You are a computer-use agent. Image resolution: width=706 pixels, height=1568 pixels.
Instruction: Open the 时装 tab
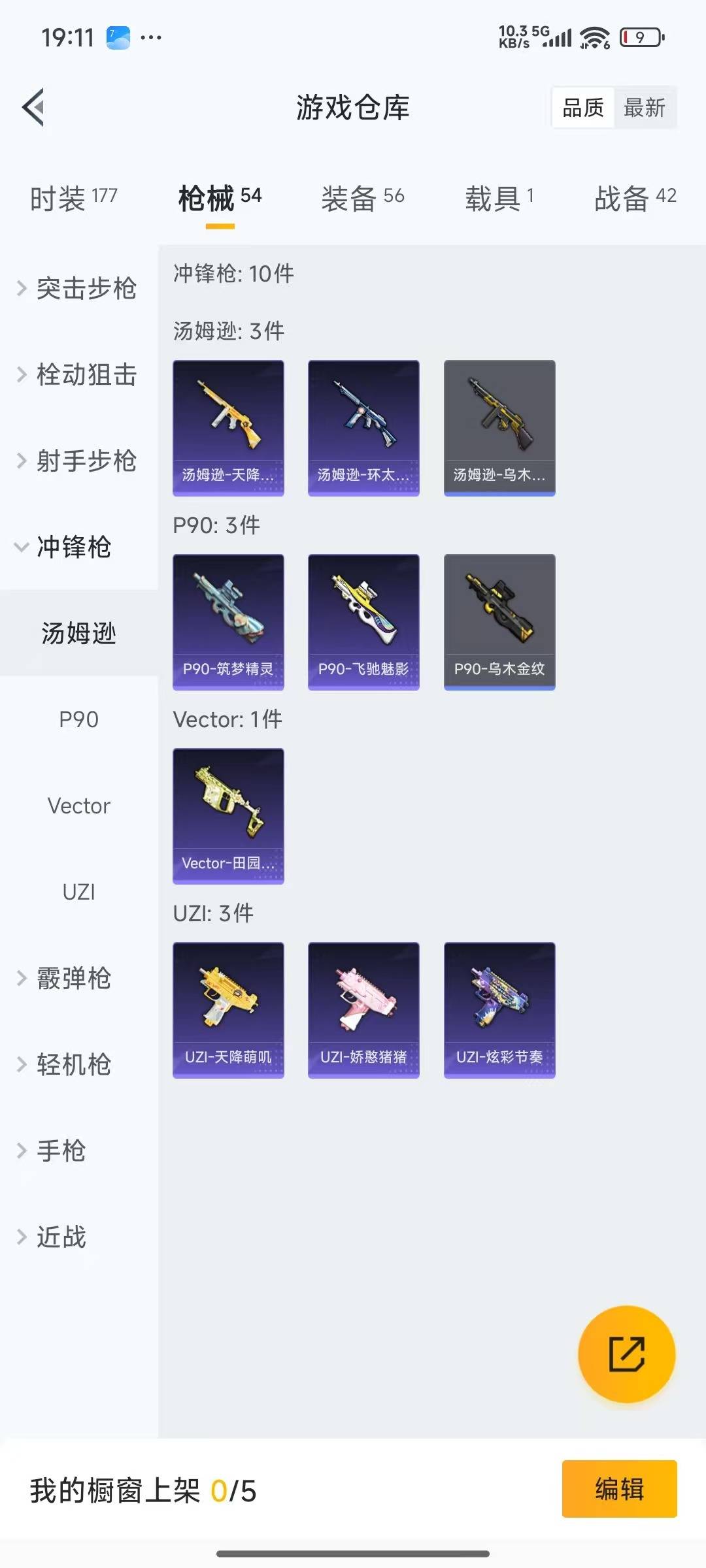click(x=74, y=198)
